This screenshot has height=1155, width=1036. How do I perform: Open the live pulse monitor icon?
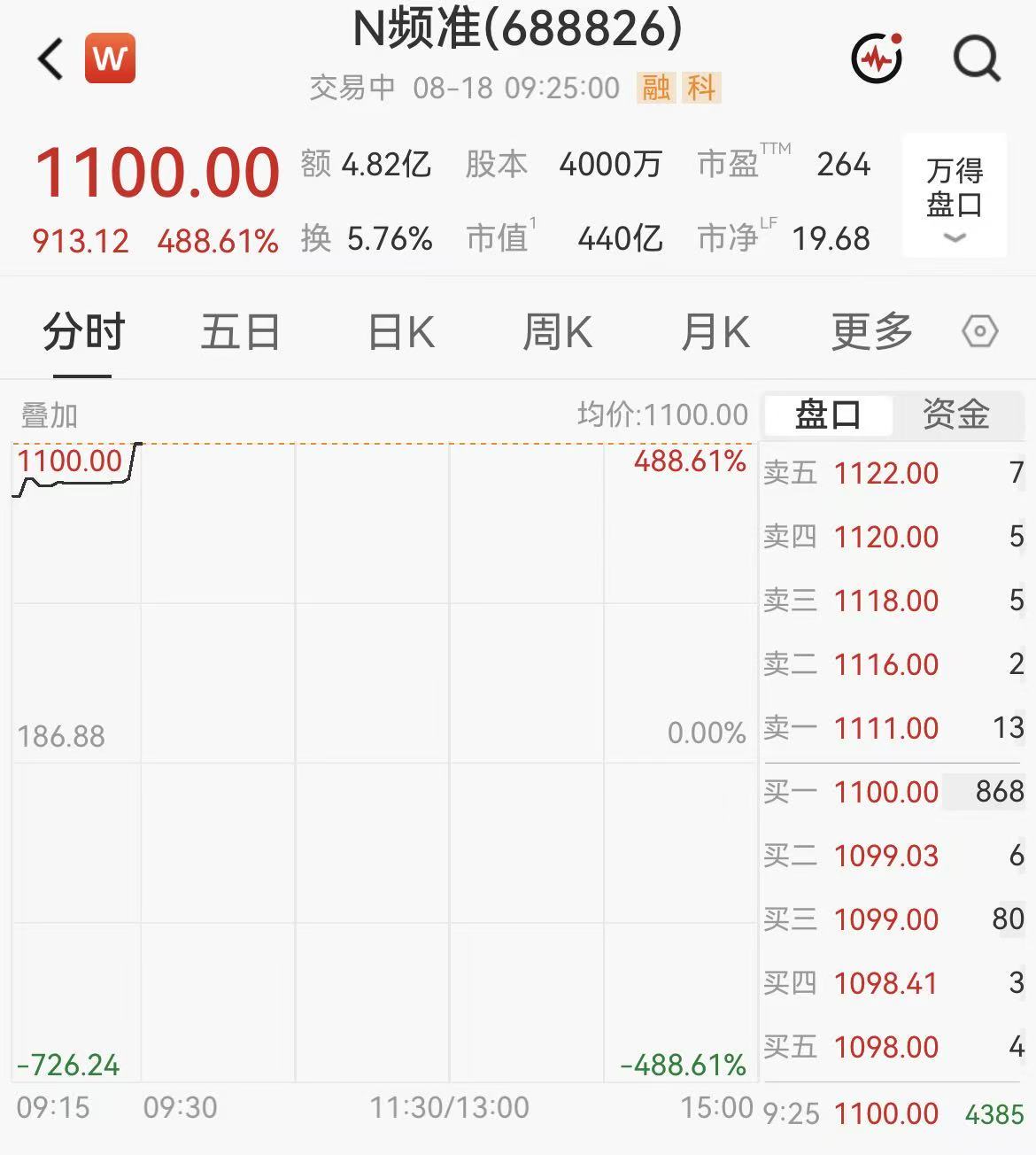coord(877,58)
